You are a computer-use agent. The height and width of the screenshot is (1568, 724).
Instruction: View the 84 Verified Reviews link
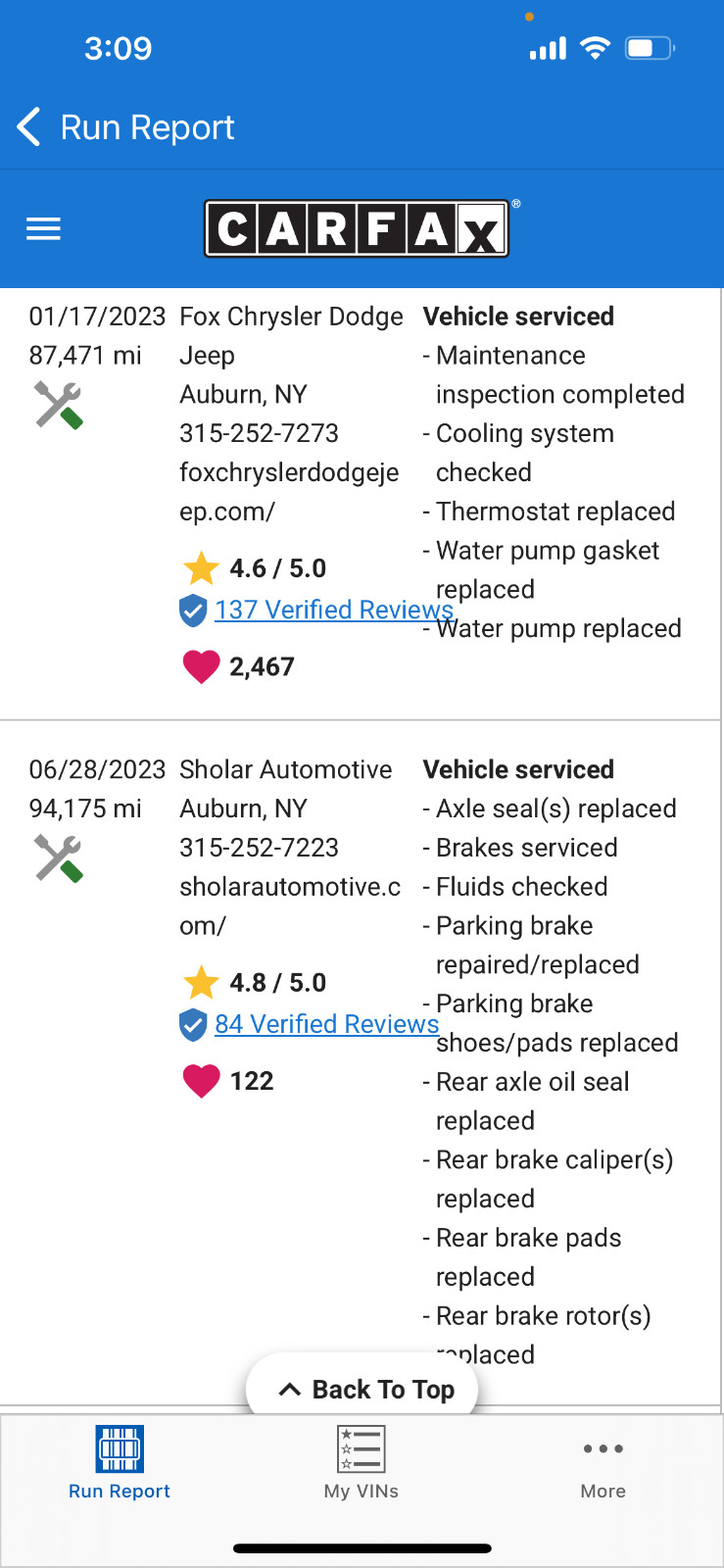326,1024
